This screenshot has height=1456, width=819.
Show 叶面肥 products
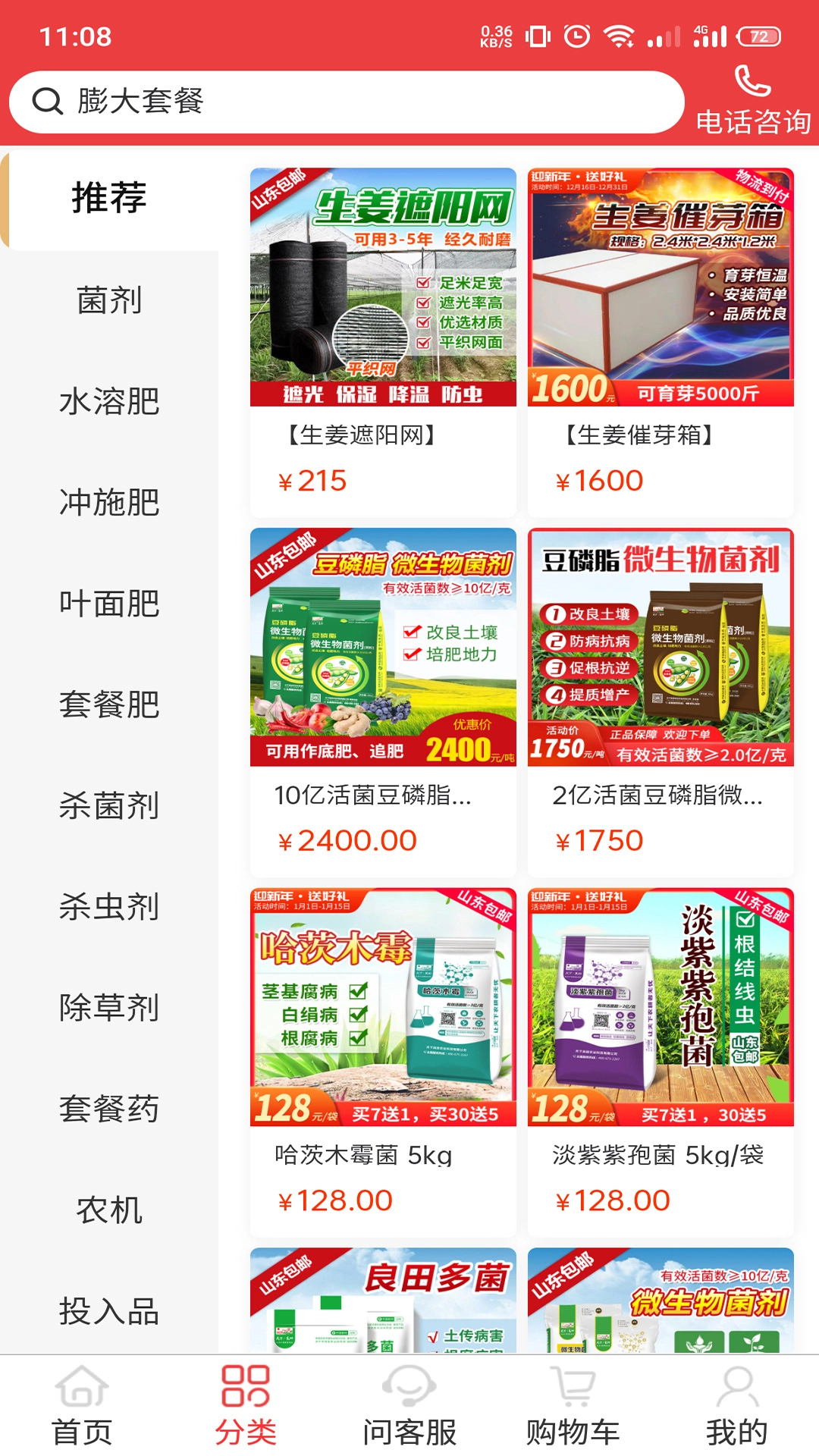[x=109, y=604]
